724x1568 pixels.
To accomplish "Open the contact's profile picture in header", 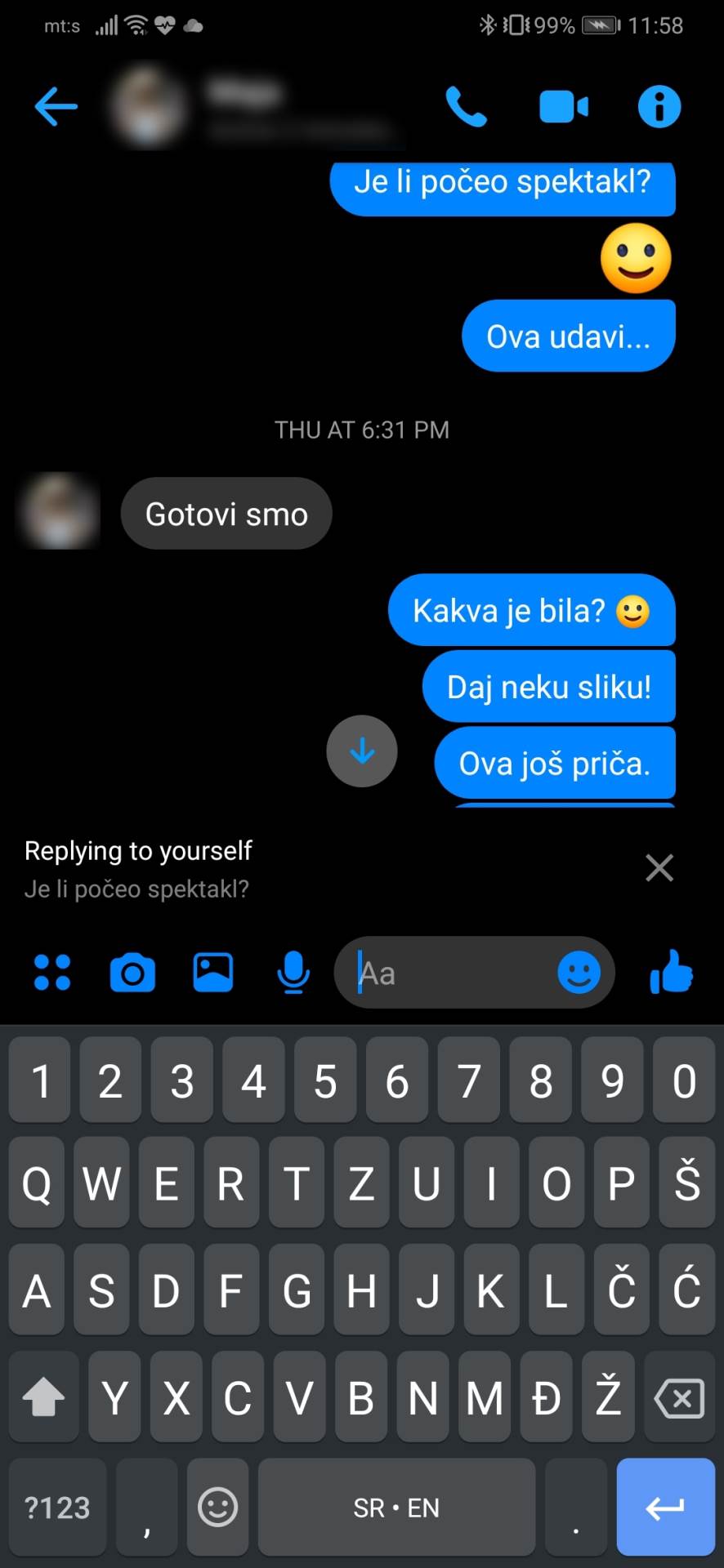I will click(149, 107).
